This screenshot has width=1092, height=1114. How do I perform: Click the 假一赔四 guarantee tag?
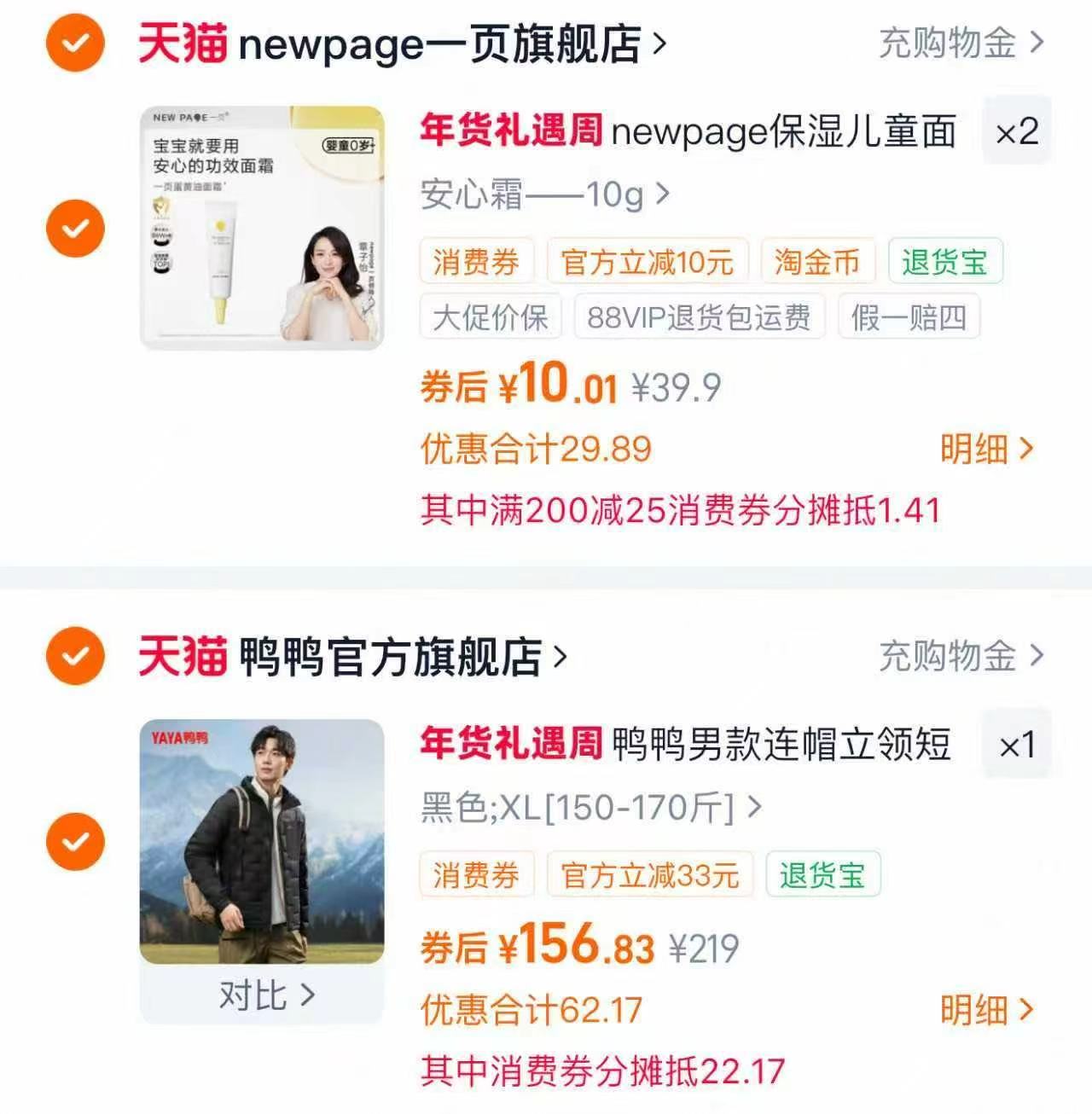coord(907,317)
